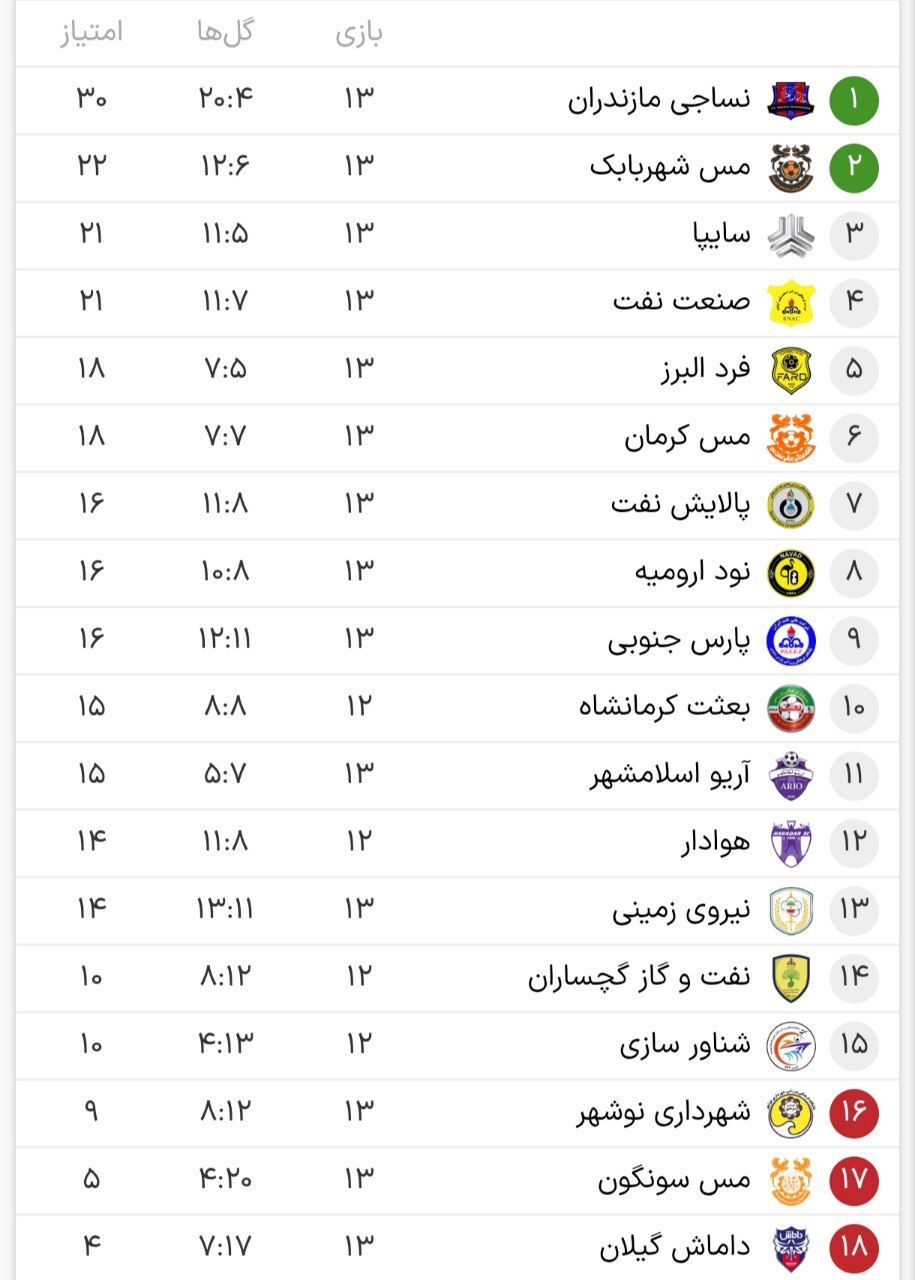Open نساجی مازندران team row
915x1280 pixels.
658,101
